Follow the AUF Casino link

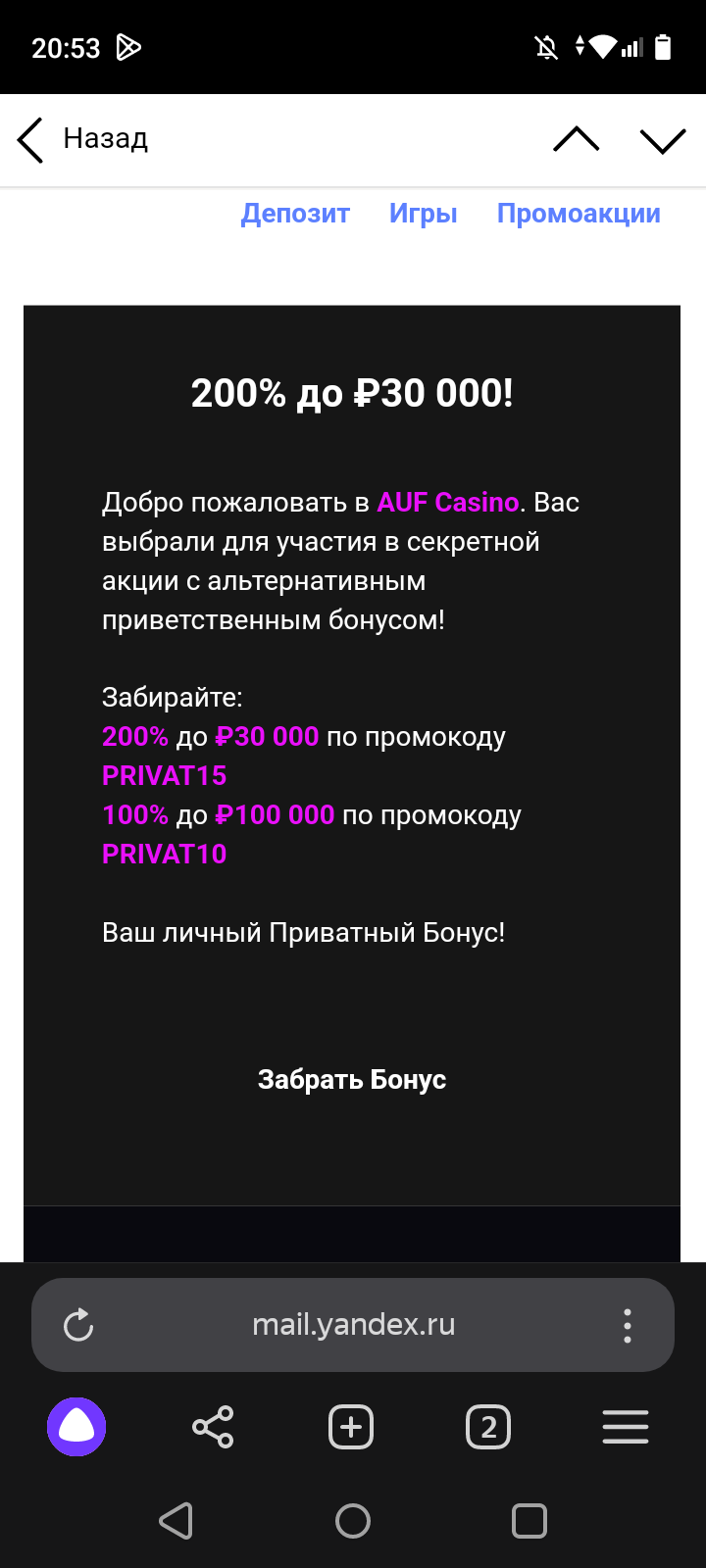(x=448, y=502)
